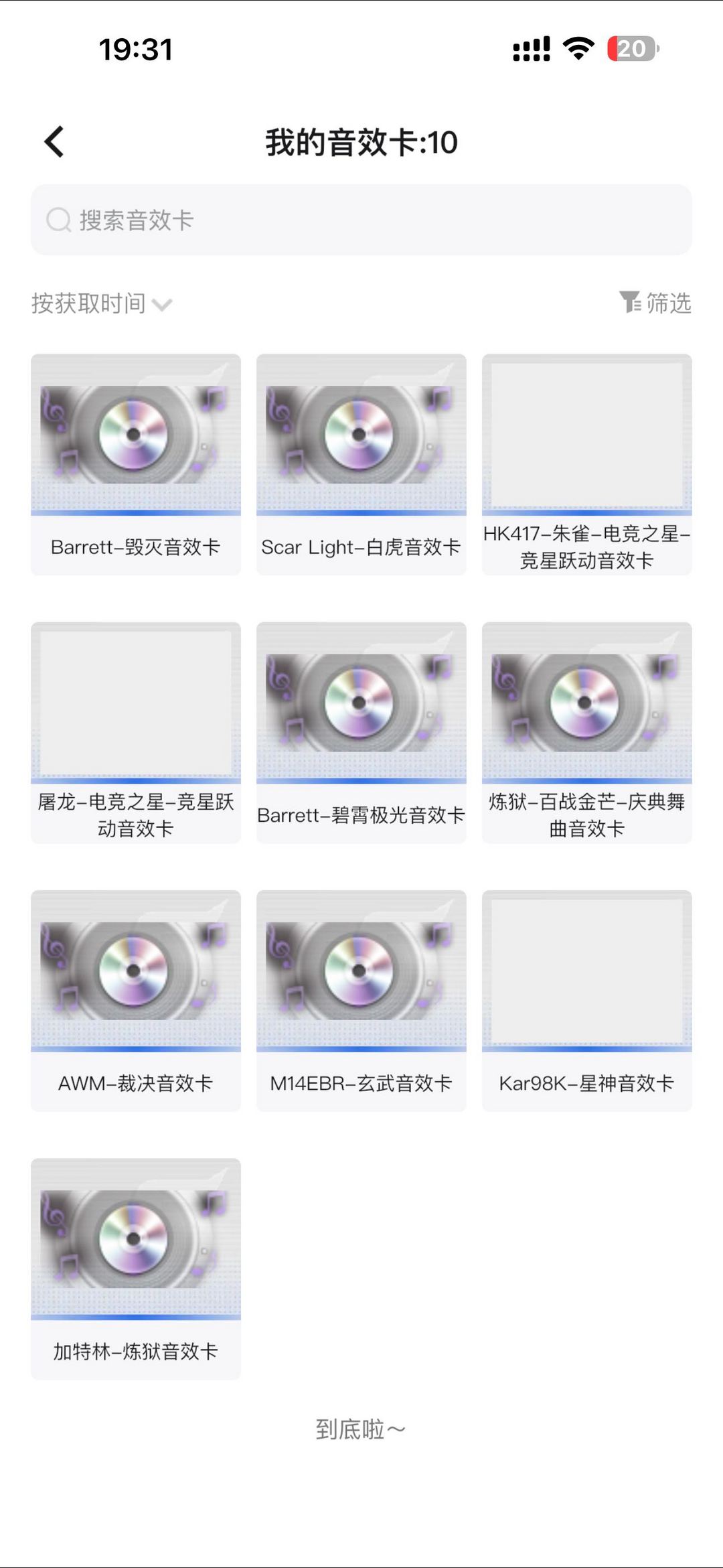Screen dimensions: 723x1568
Task: Open the Barrett-碧霄极光音效卡 card
Action: (x=361, y=732)
